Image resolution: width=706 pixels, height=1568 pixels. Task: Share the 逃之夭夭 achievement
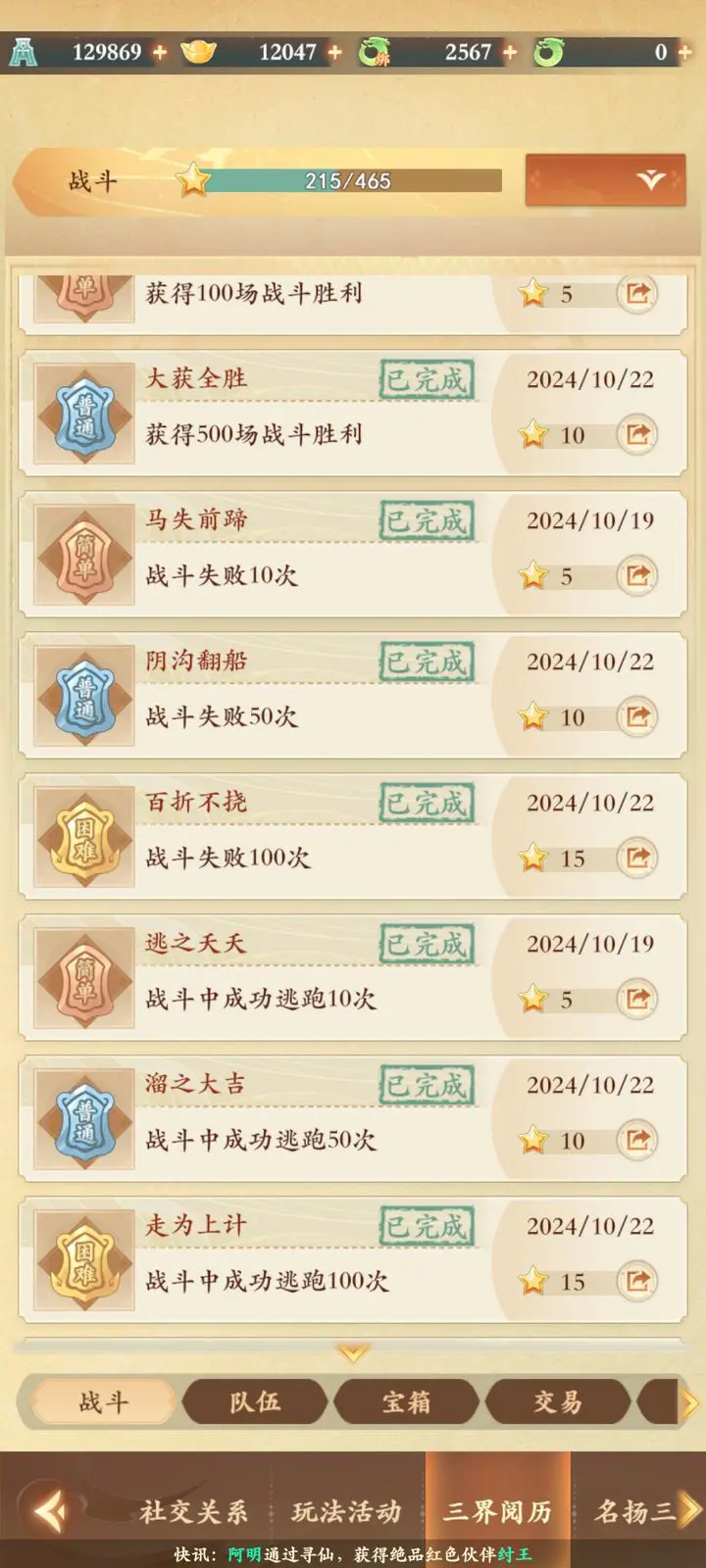tap(637, 999)
